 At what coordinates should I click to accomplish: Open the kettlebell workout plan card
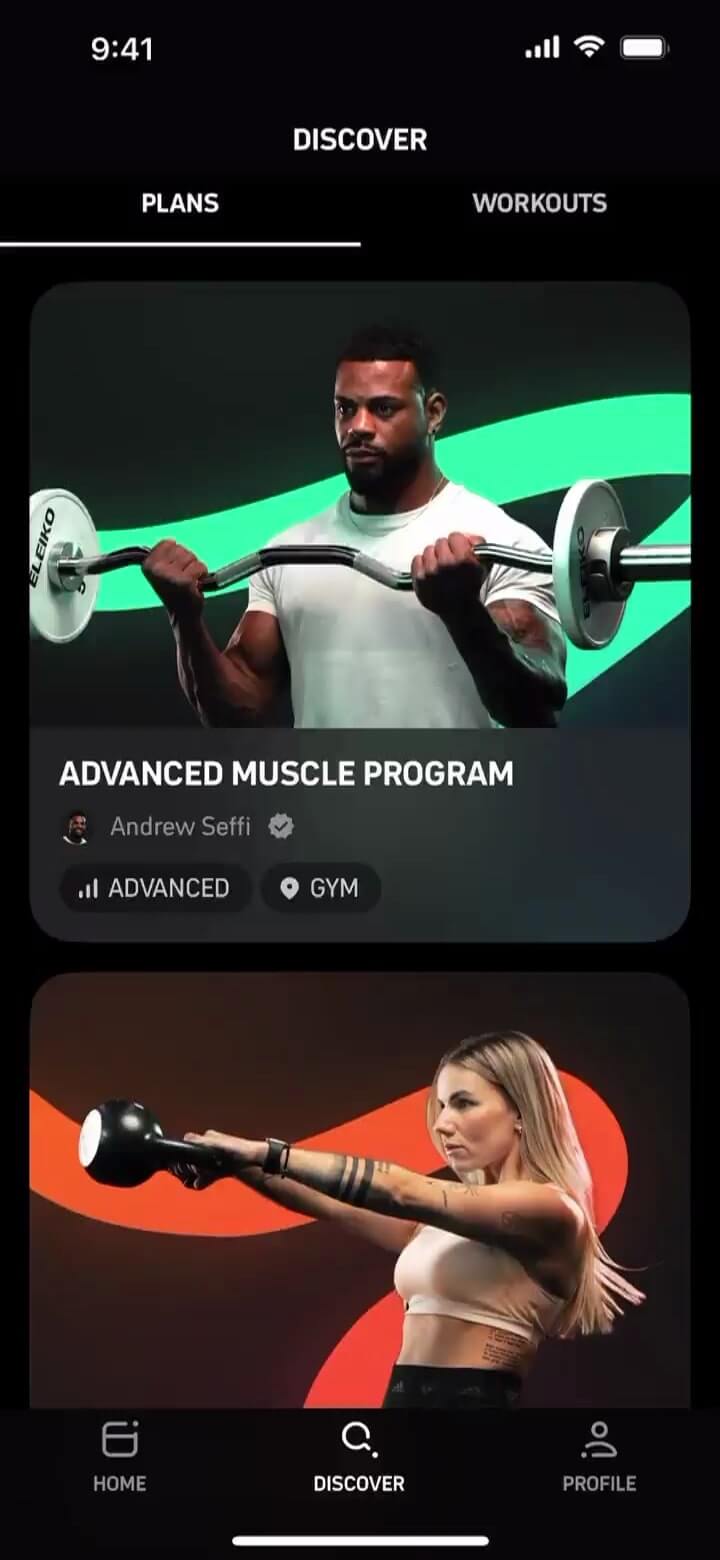pos(360,1190)
